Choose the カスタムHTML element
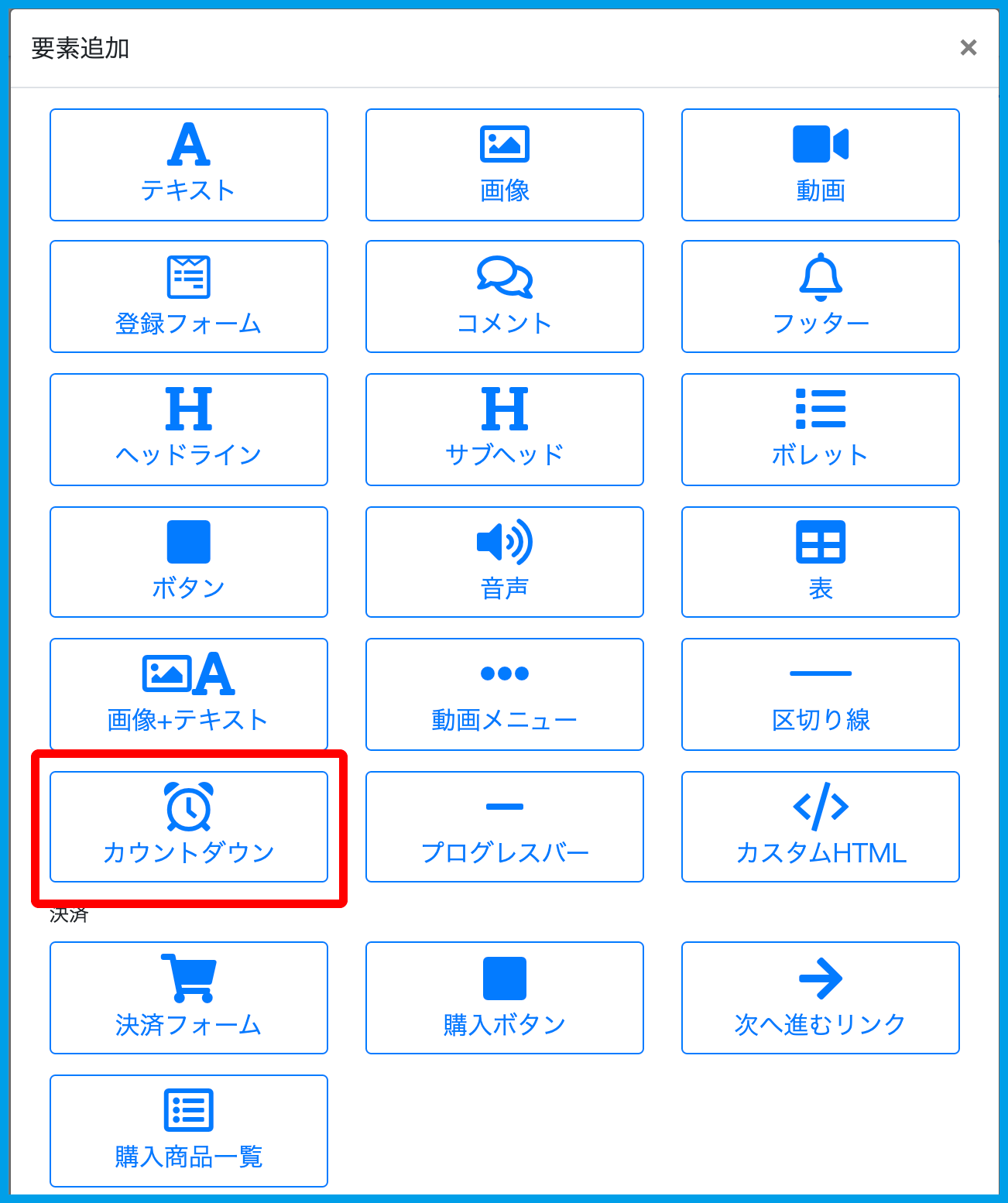 [821, 827]
